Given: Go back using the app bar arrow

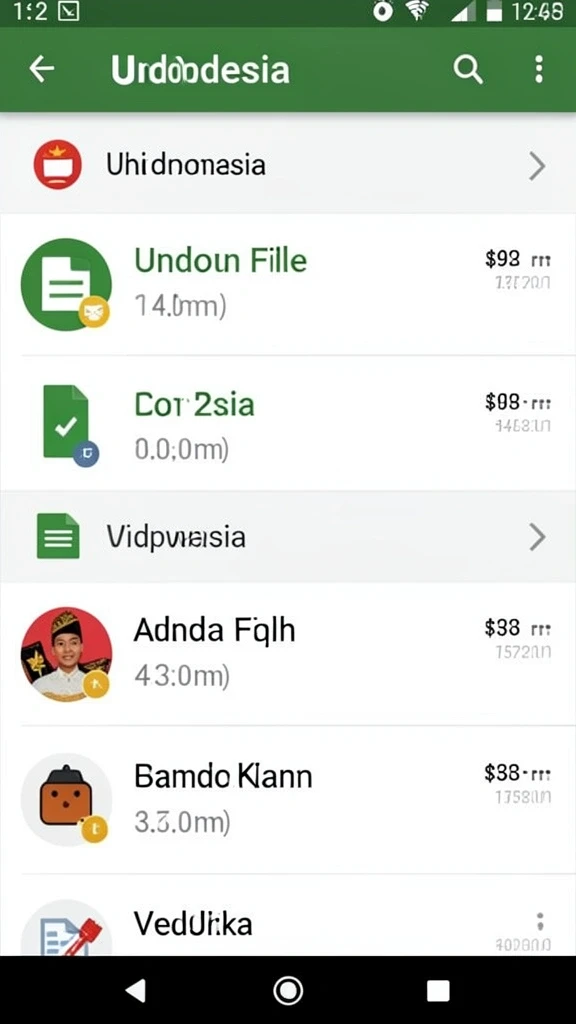Looking at the screenshot, I should (x=42, y=69).
